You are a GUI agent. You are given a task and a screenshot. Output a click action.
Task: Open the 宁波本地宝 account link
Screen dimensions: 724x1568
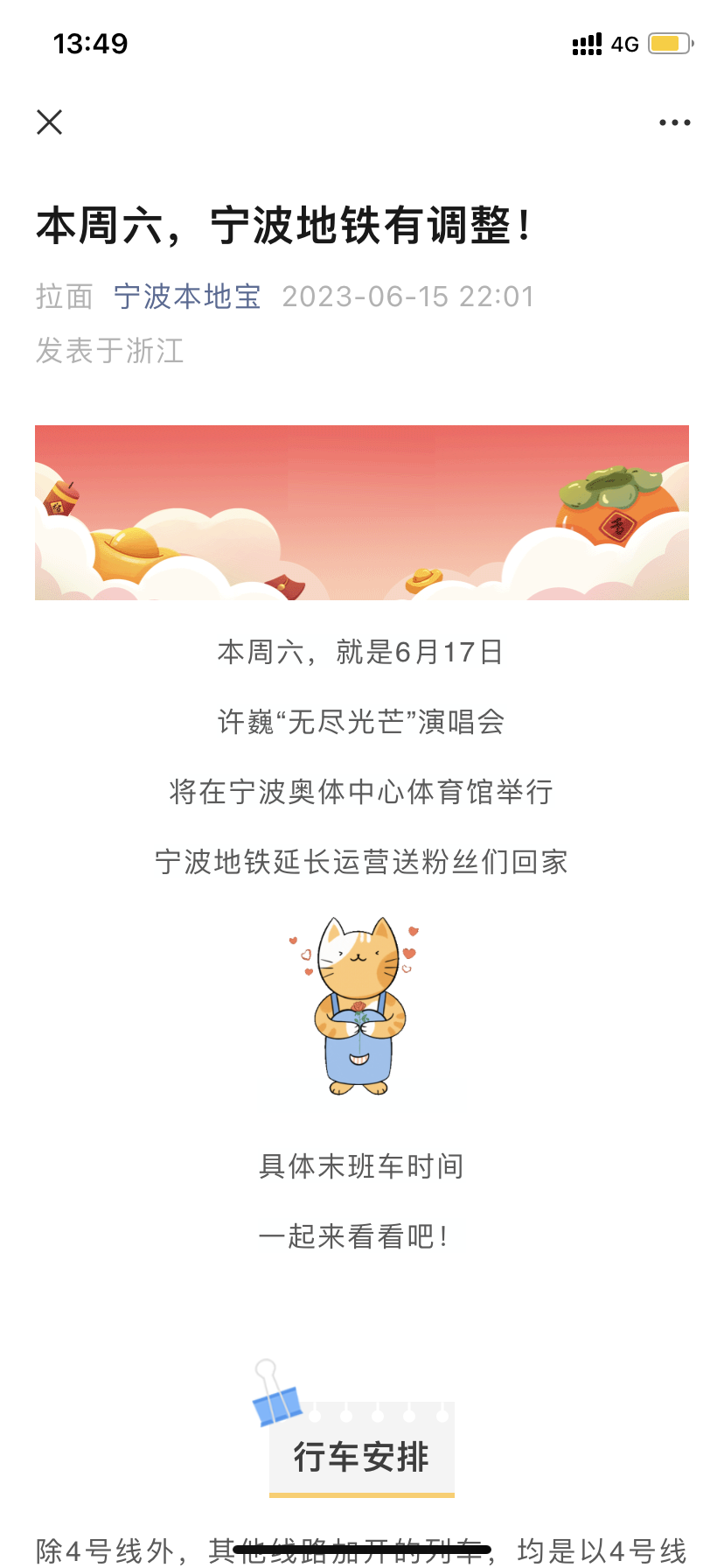tap(187, 297)
